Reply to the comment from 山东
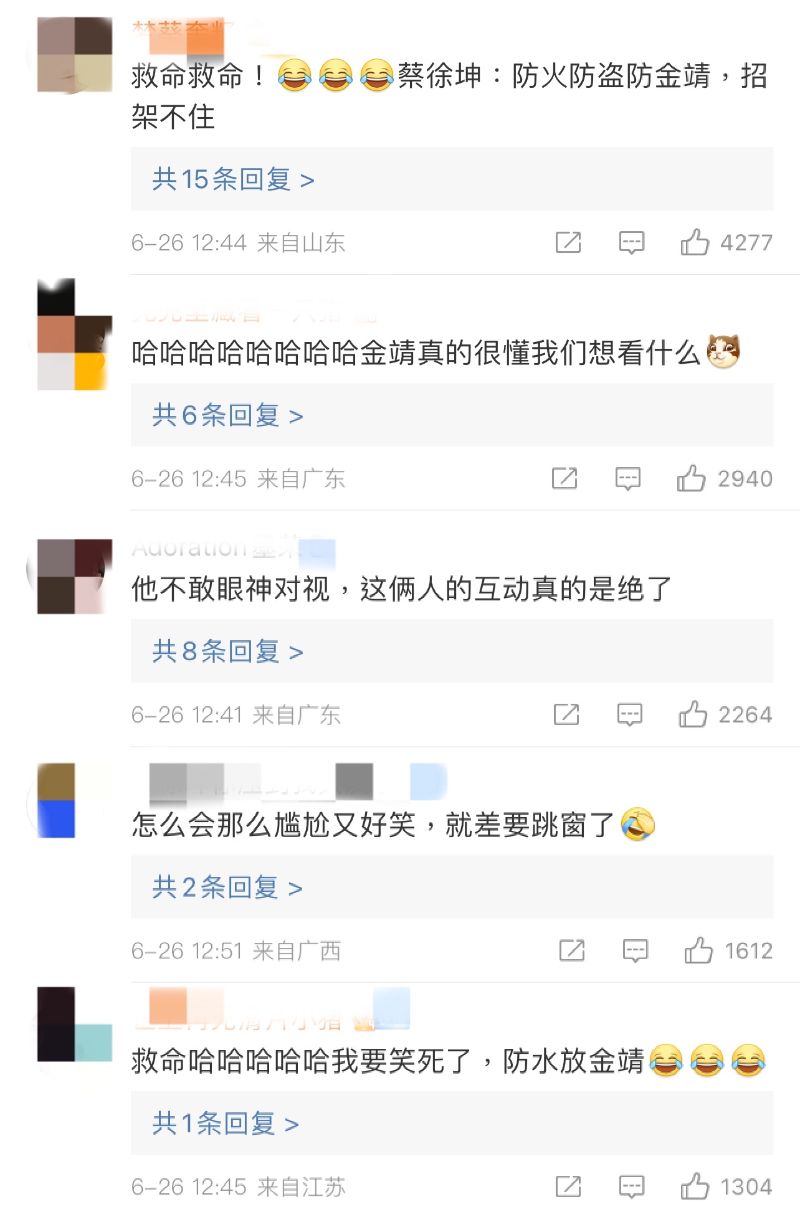This screenshot has height=1212, width=800. coord(631,242)
